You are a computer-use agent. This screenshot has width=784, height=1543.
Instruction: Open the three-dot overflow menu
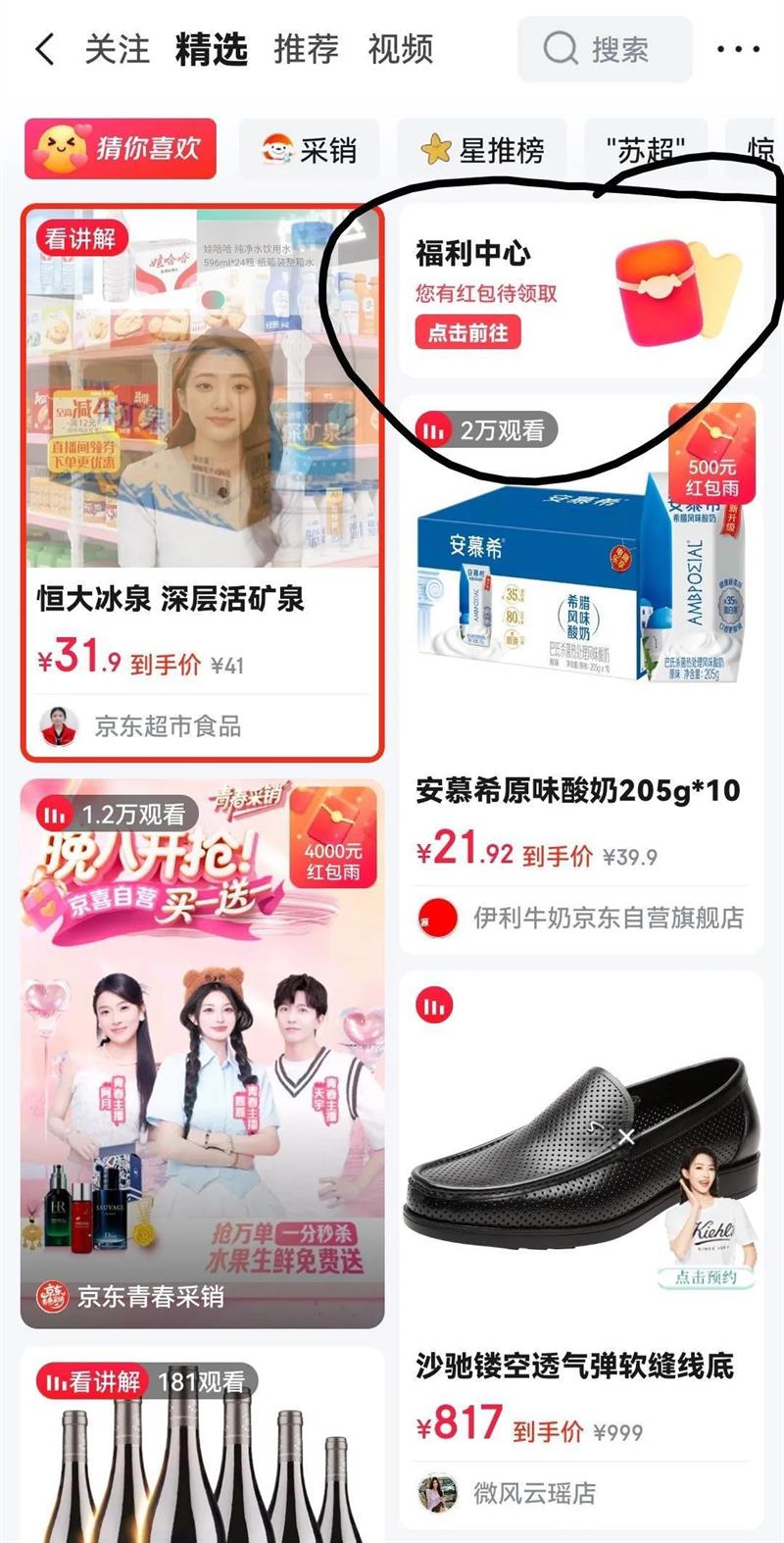(x=739, y=49)
